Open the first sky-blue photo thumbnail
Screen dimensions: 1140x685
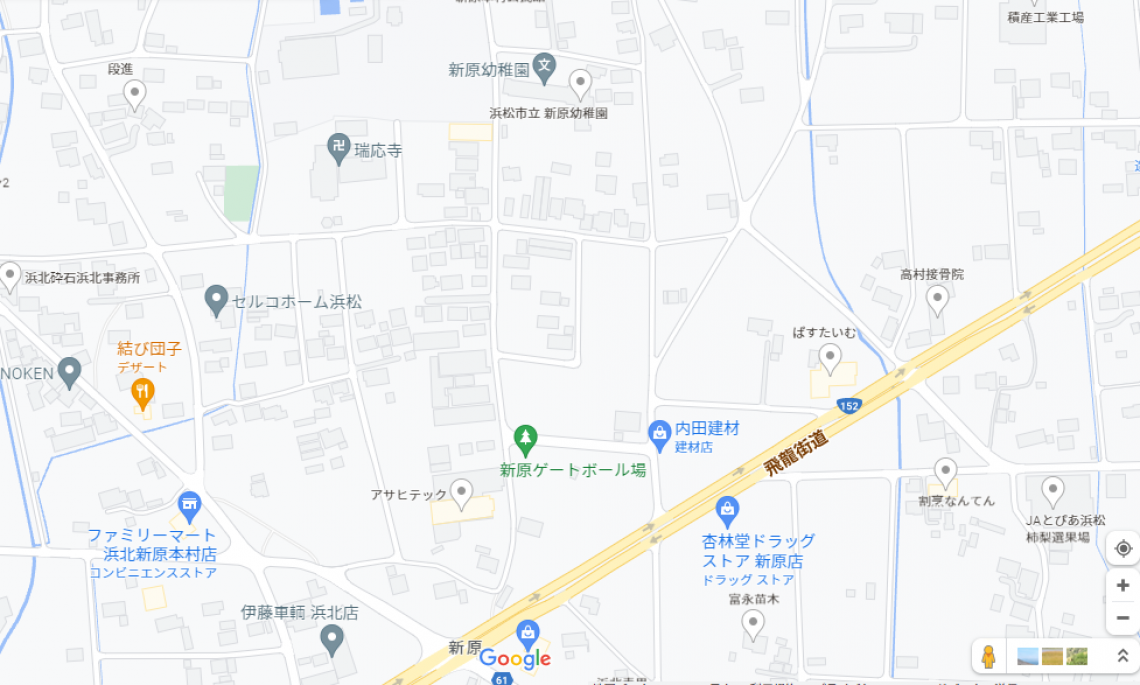coord(1027,657)
